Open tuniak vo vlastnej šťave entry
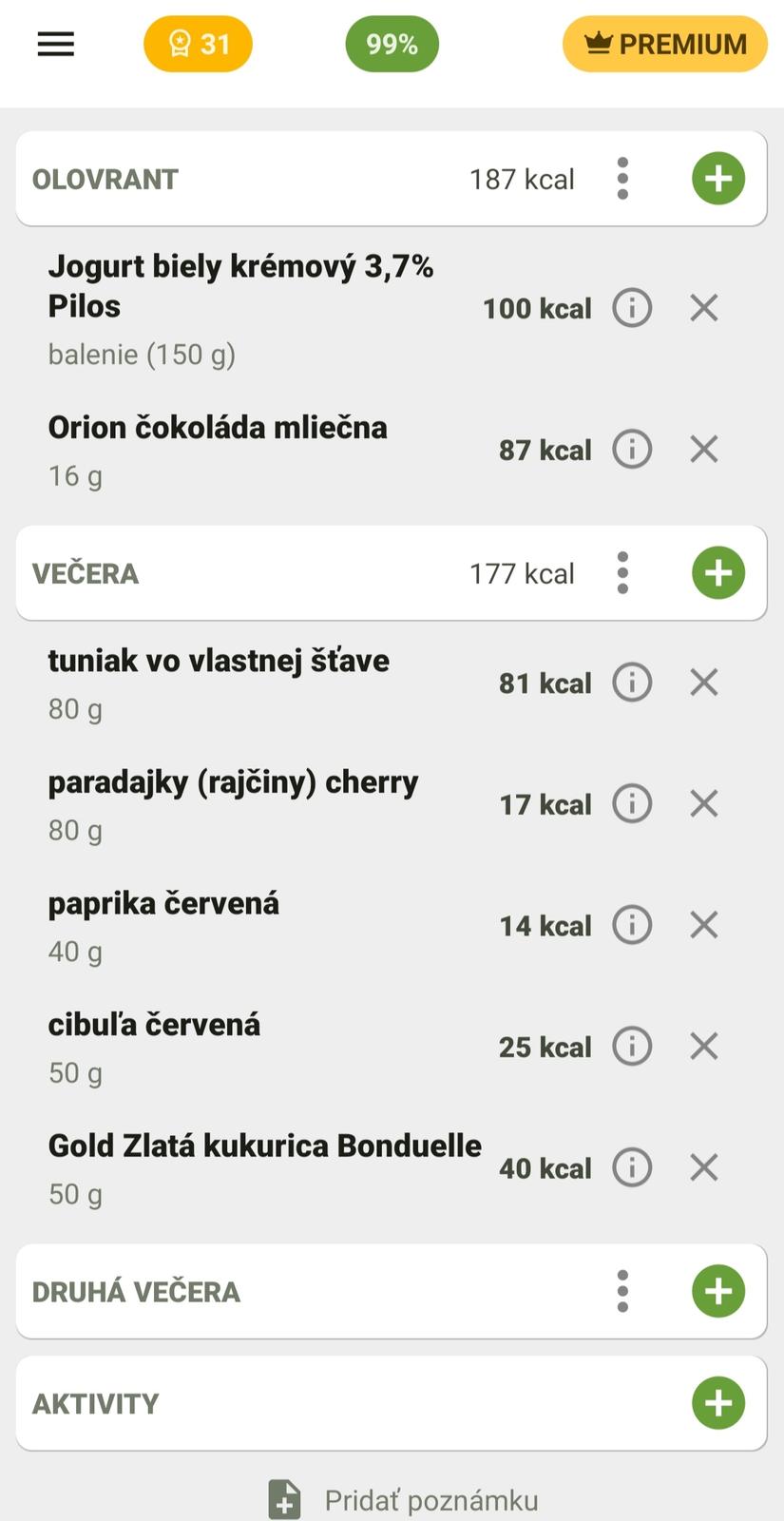 (266, 683)
